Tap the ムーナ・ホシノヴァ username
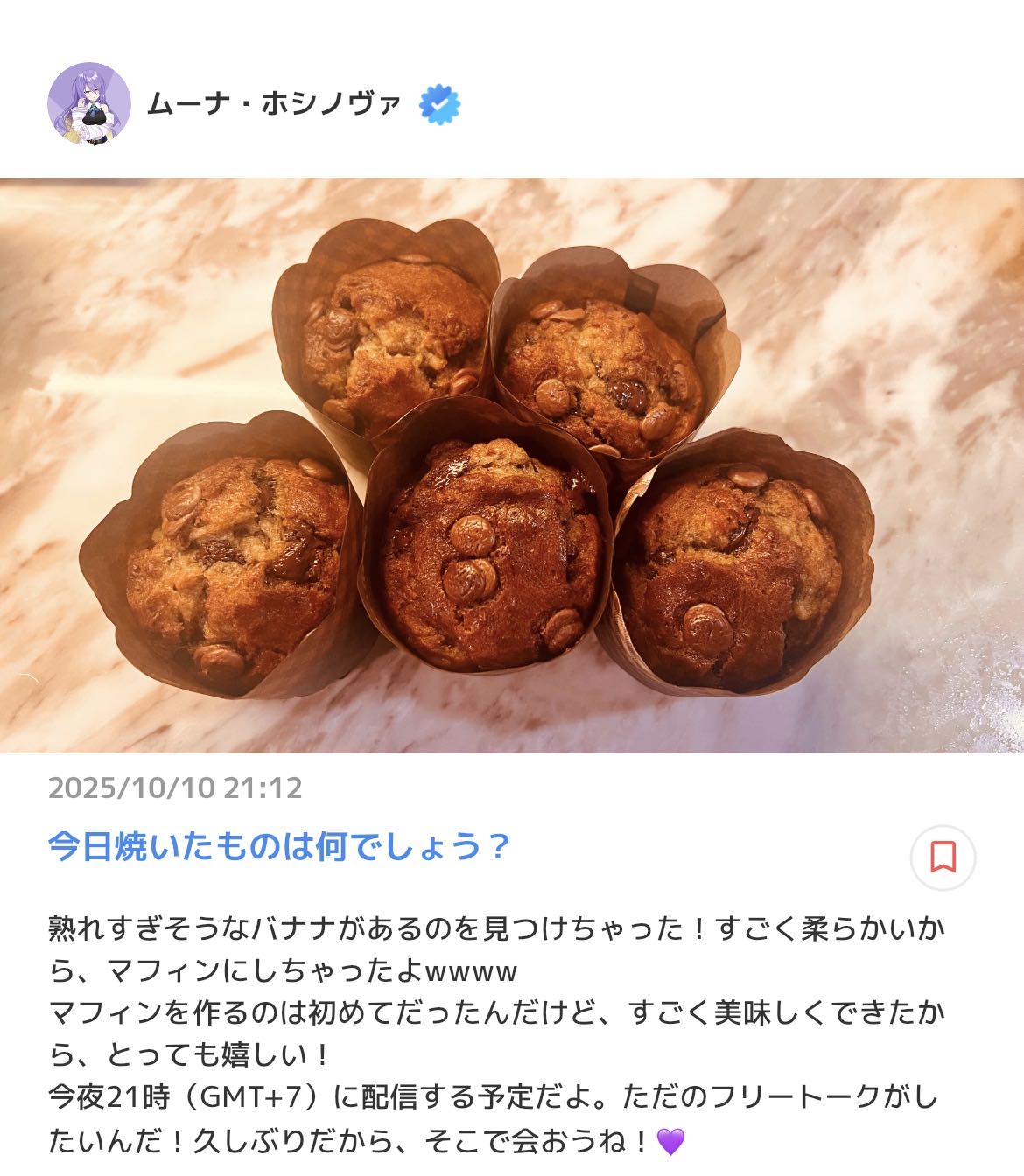Image resolution: width=1024 pixels, height=1176 pixels. tap(273, 105)
